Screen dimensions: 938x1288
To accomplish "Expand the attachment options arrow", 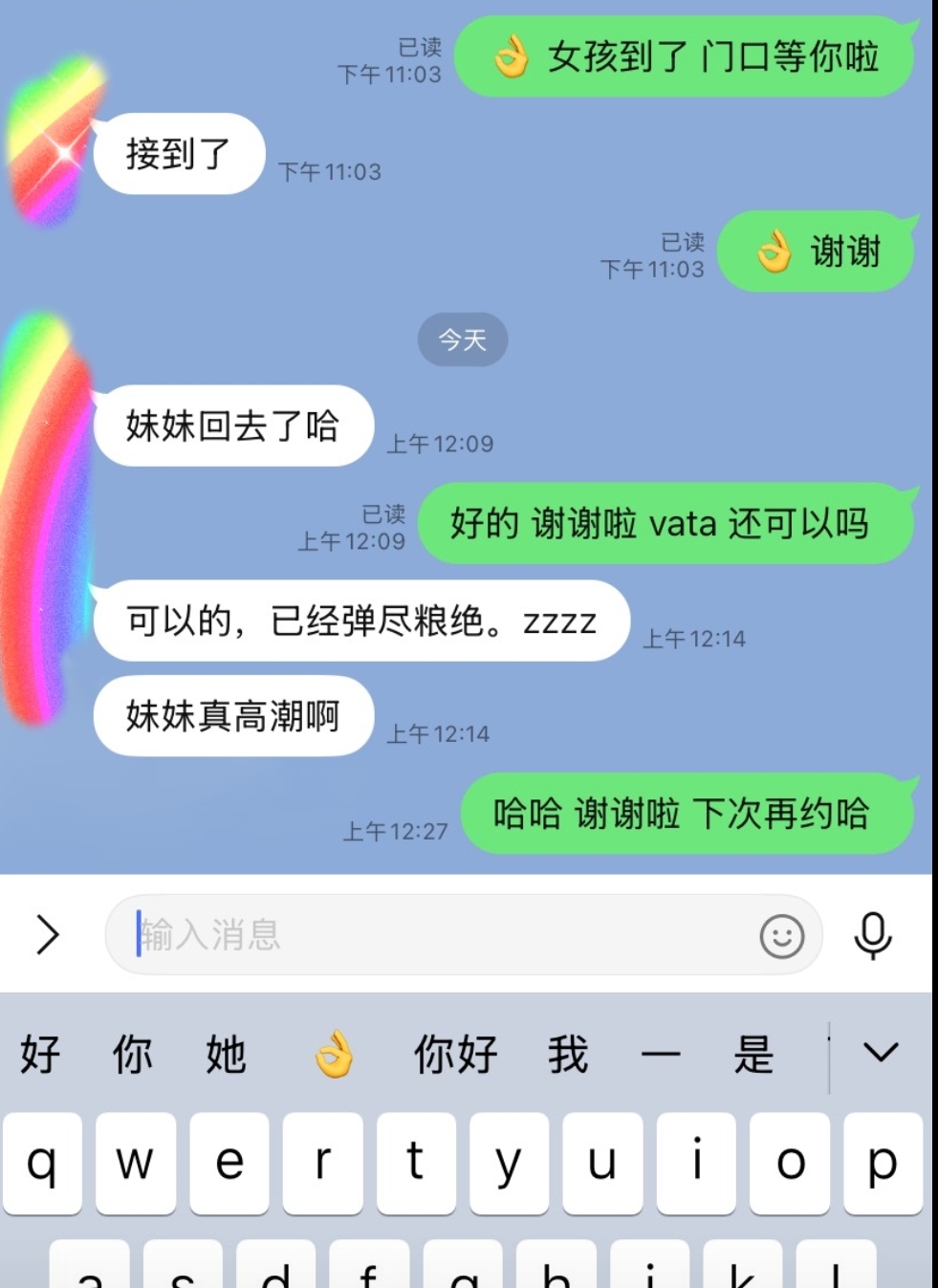I will (x=47, y=934).
